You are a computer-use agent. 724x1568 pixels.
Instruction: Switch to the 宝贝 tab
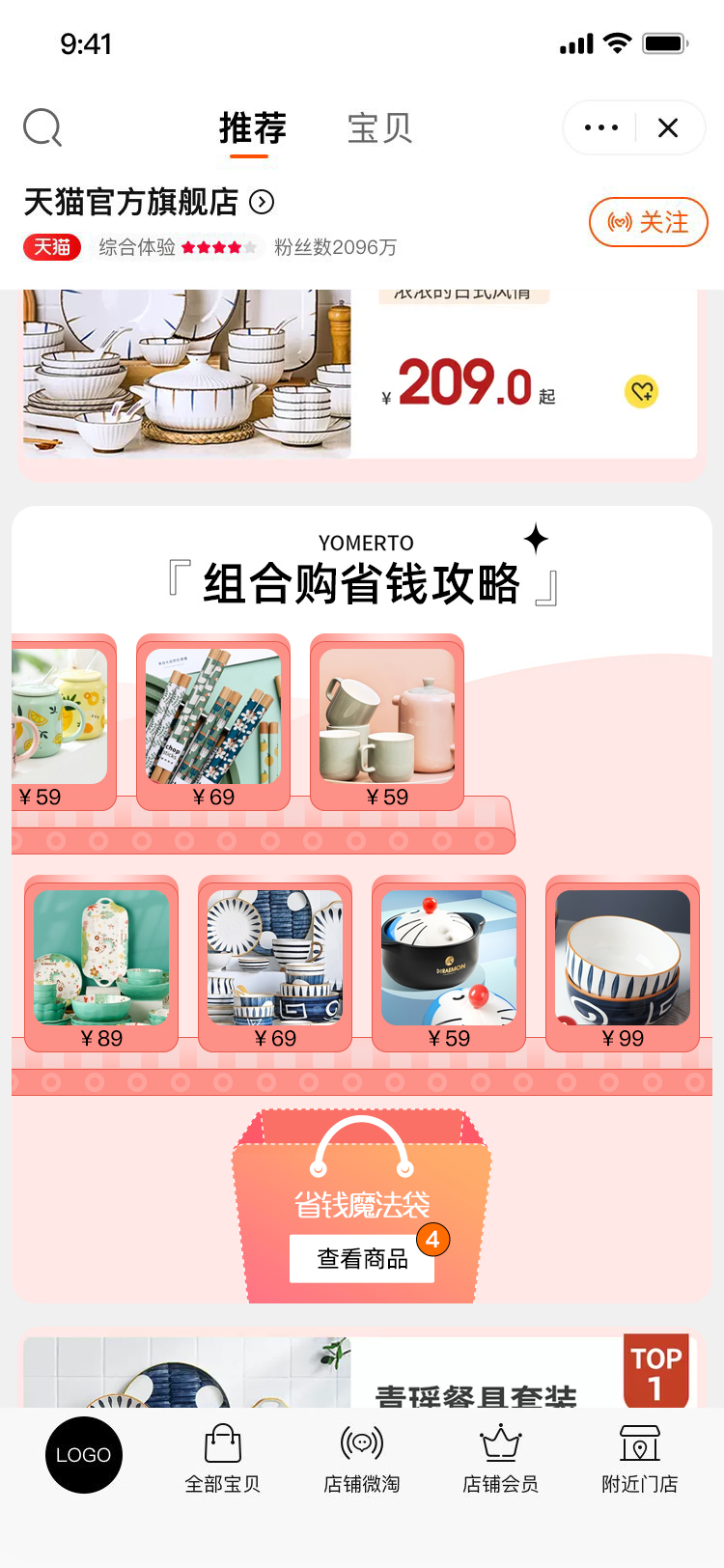click(x=379, y=128)
